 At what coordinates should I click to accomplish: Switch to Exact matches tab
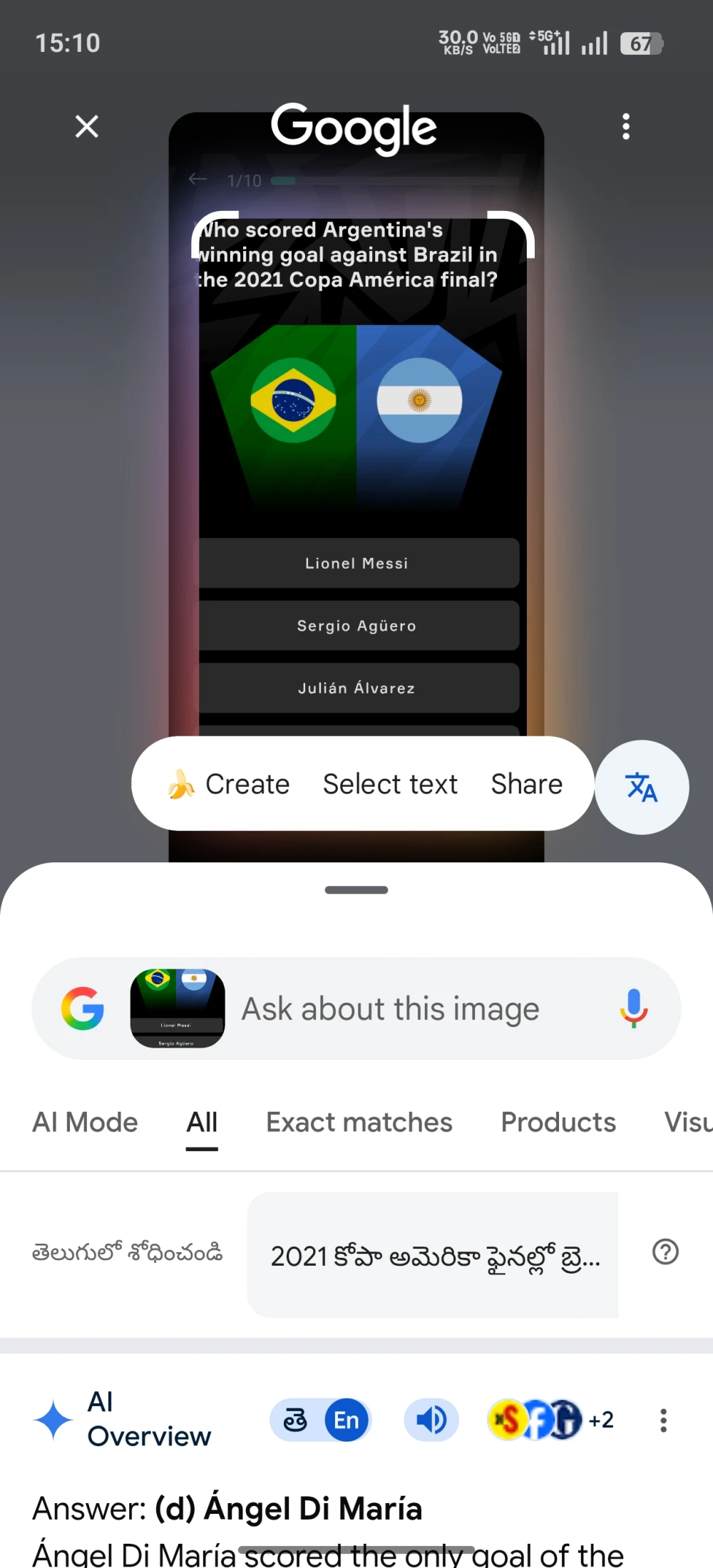click(x=359, y=1123)
